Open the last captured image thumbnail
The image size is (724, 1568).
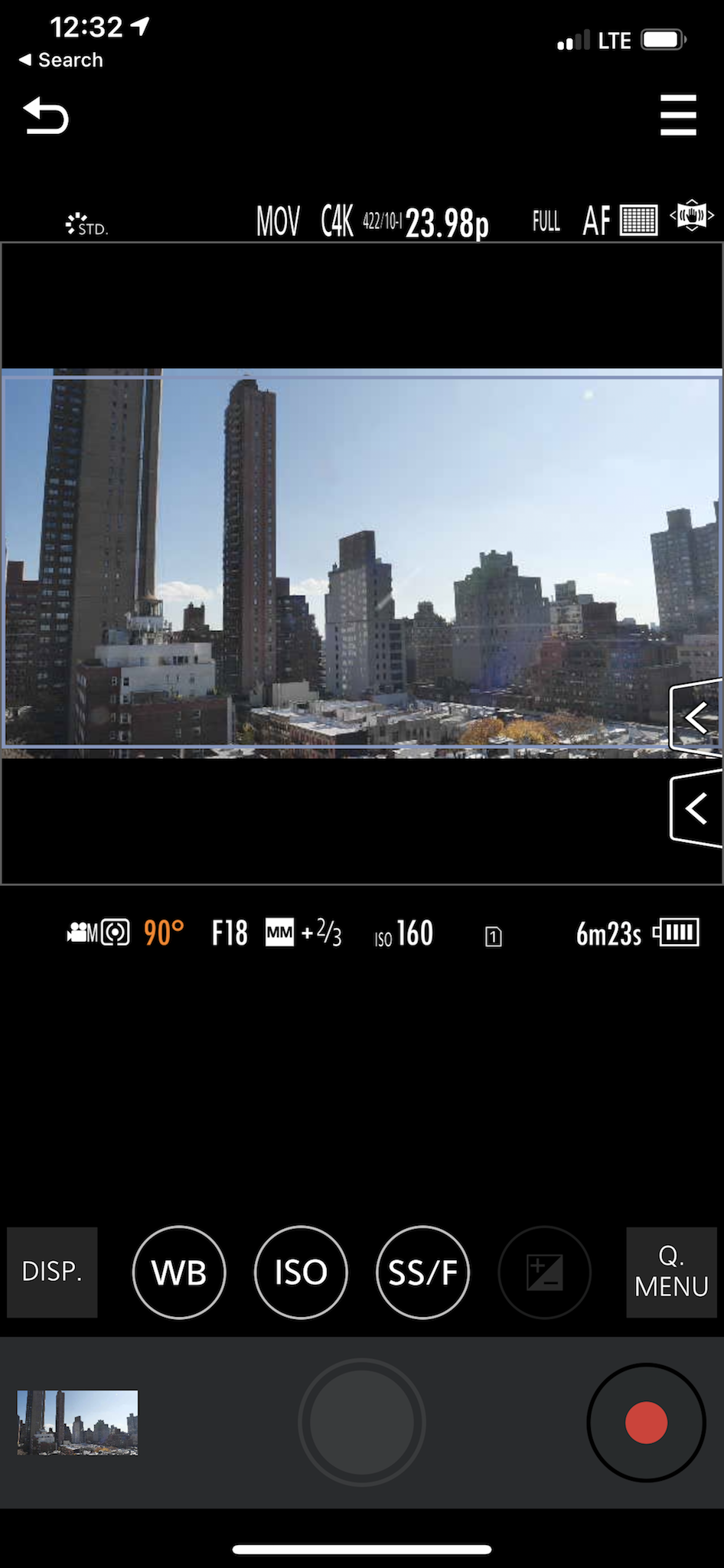pos(78,1422)
